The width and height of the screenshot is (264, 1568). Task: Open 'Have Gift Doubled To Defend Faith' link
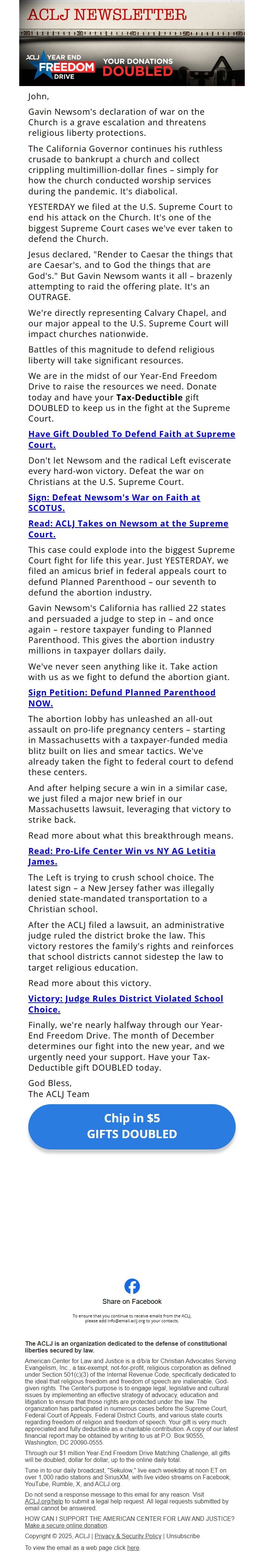131,439
